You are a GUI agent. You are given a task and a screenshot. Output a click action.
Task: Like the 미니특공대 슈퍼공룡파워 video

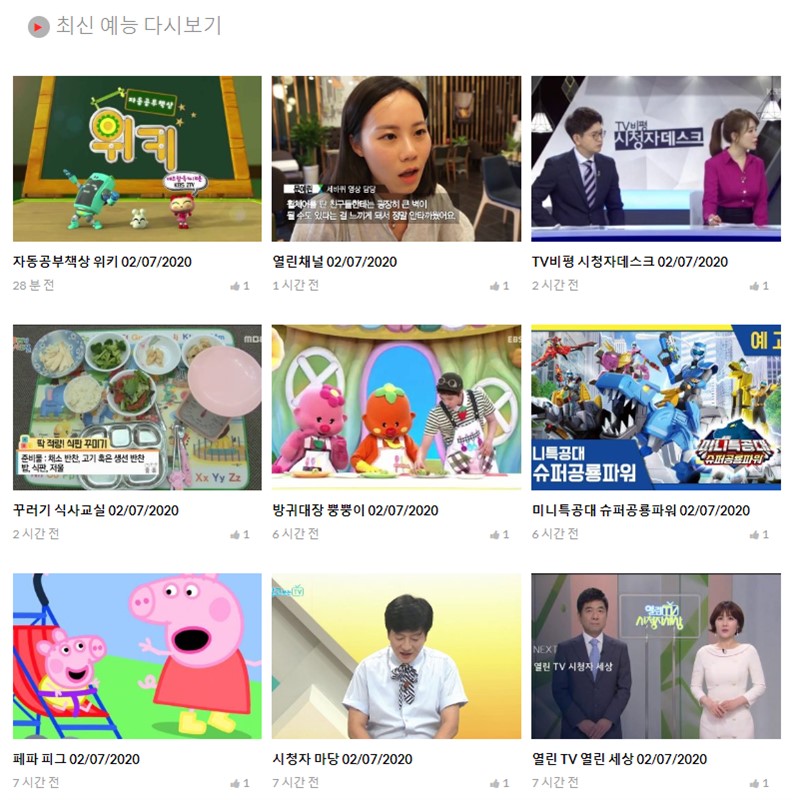[758, 535]
